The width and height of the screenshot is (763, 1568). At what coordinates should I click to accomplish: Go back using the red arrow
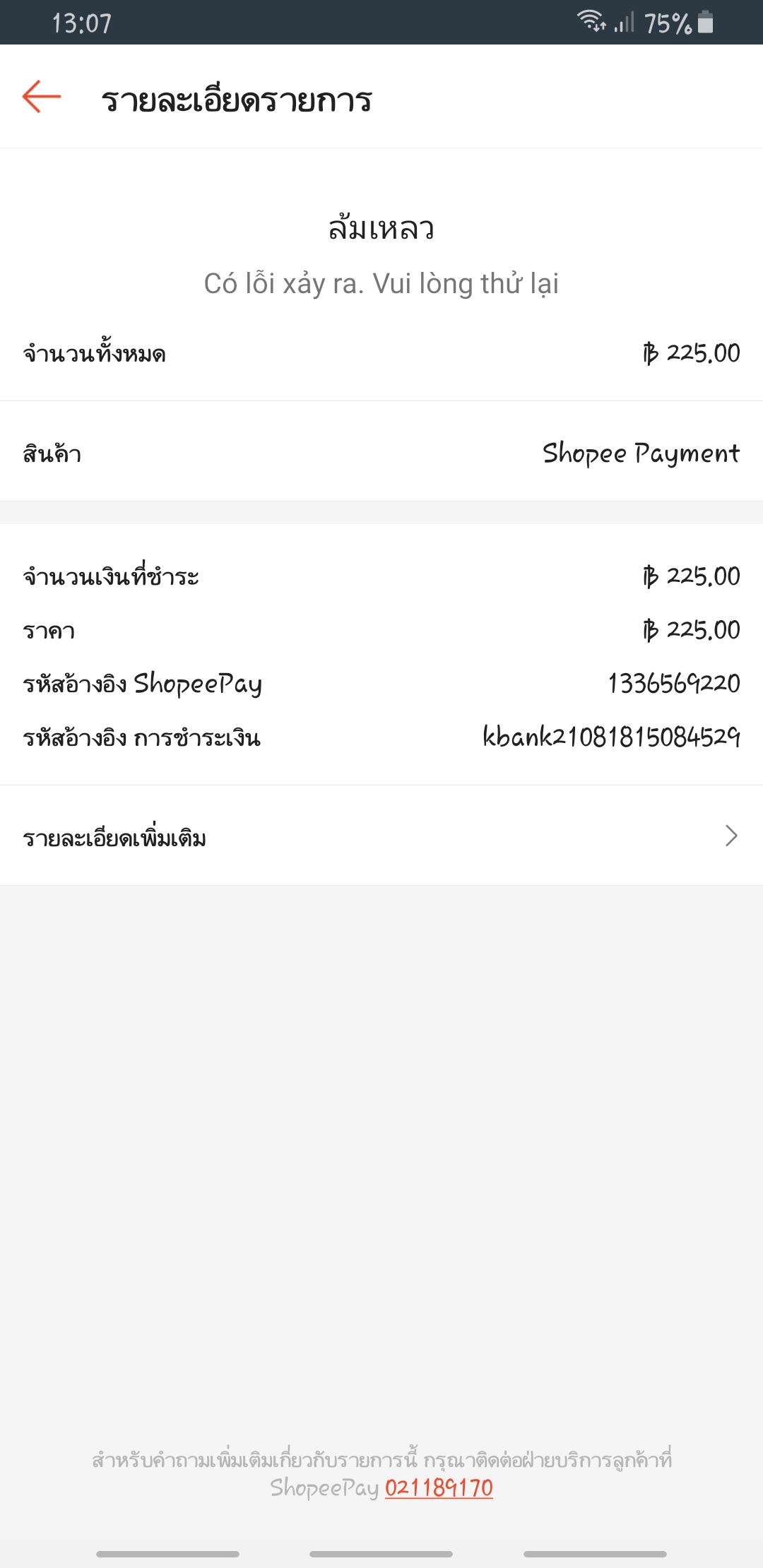pyautogui.click(x=42, y=97)
